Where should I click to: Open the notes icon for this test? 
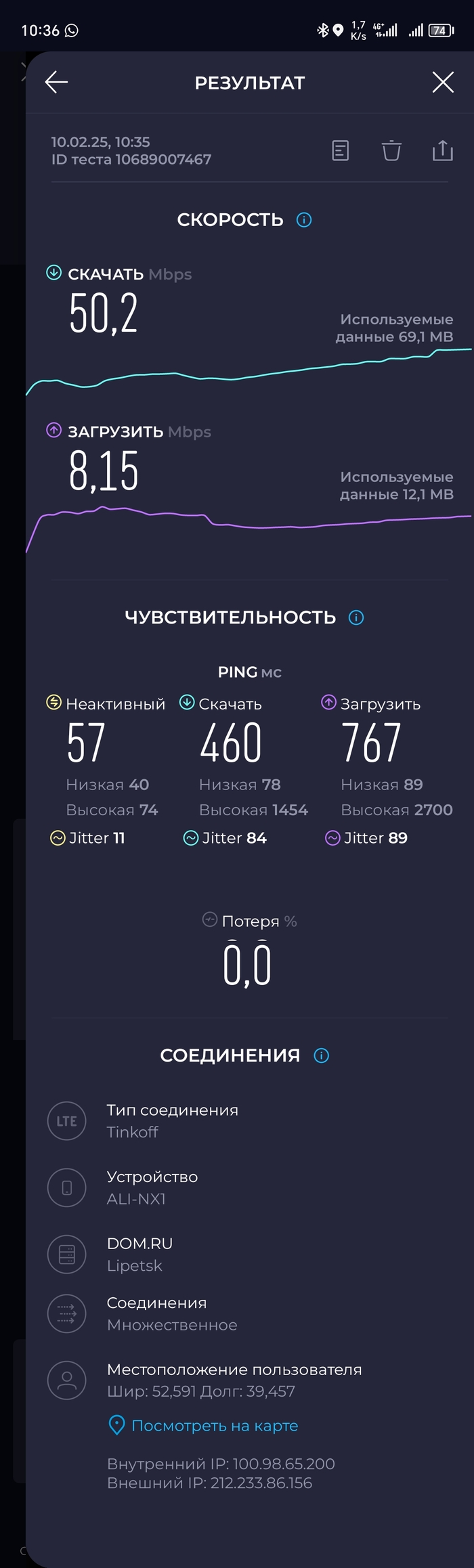click(x=341, y=150)
